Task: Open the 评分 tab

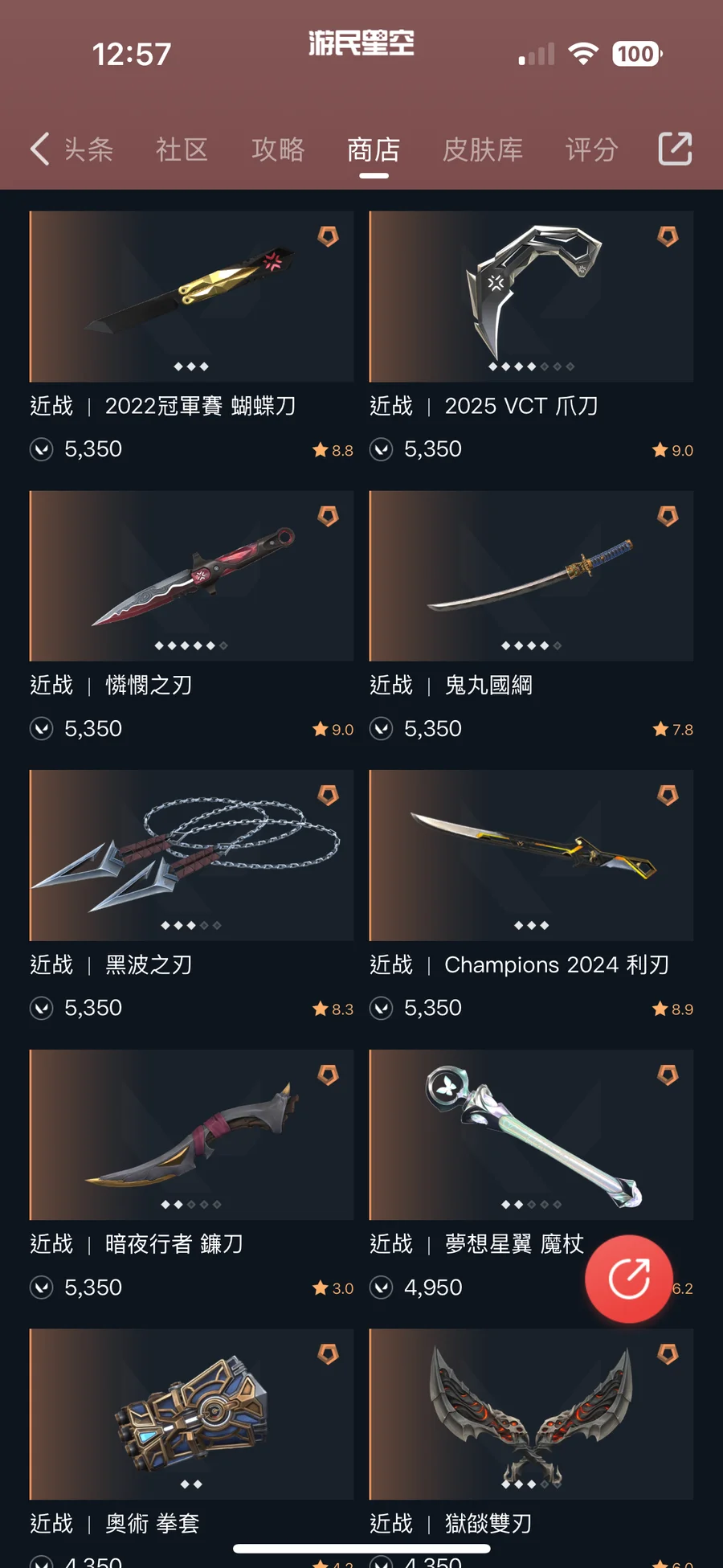Action: [x=591, y=149]
